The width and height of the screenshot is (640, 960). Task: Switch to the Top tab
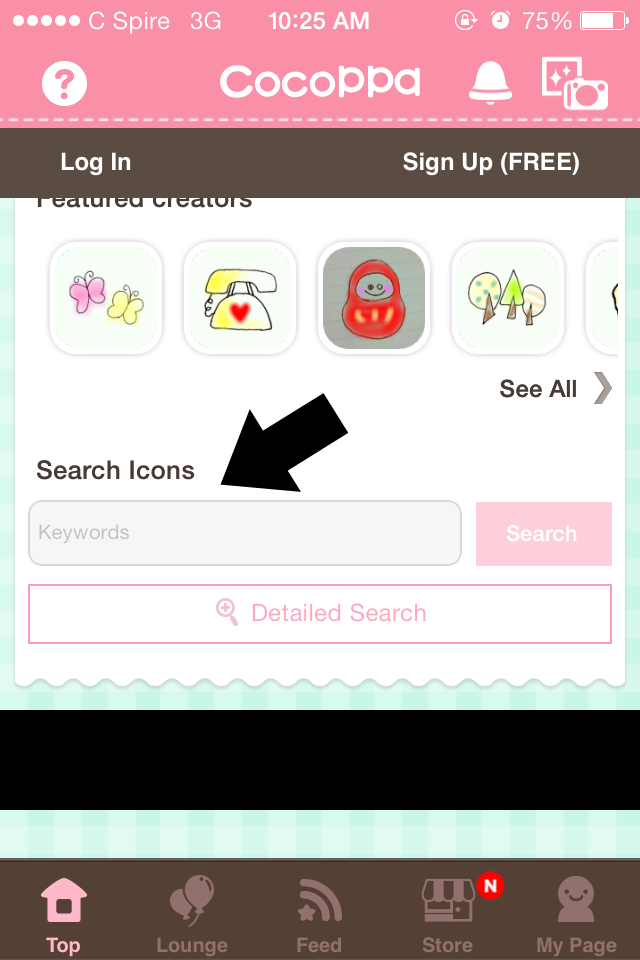[63, 914]
